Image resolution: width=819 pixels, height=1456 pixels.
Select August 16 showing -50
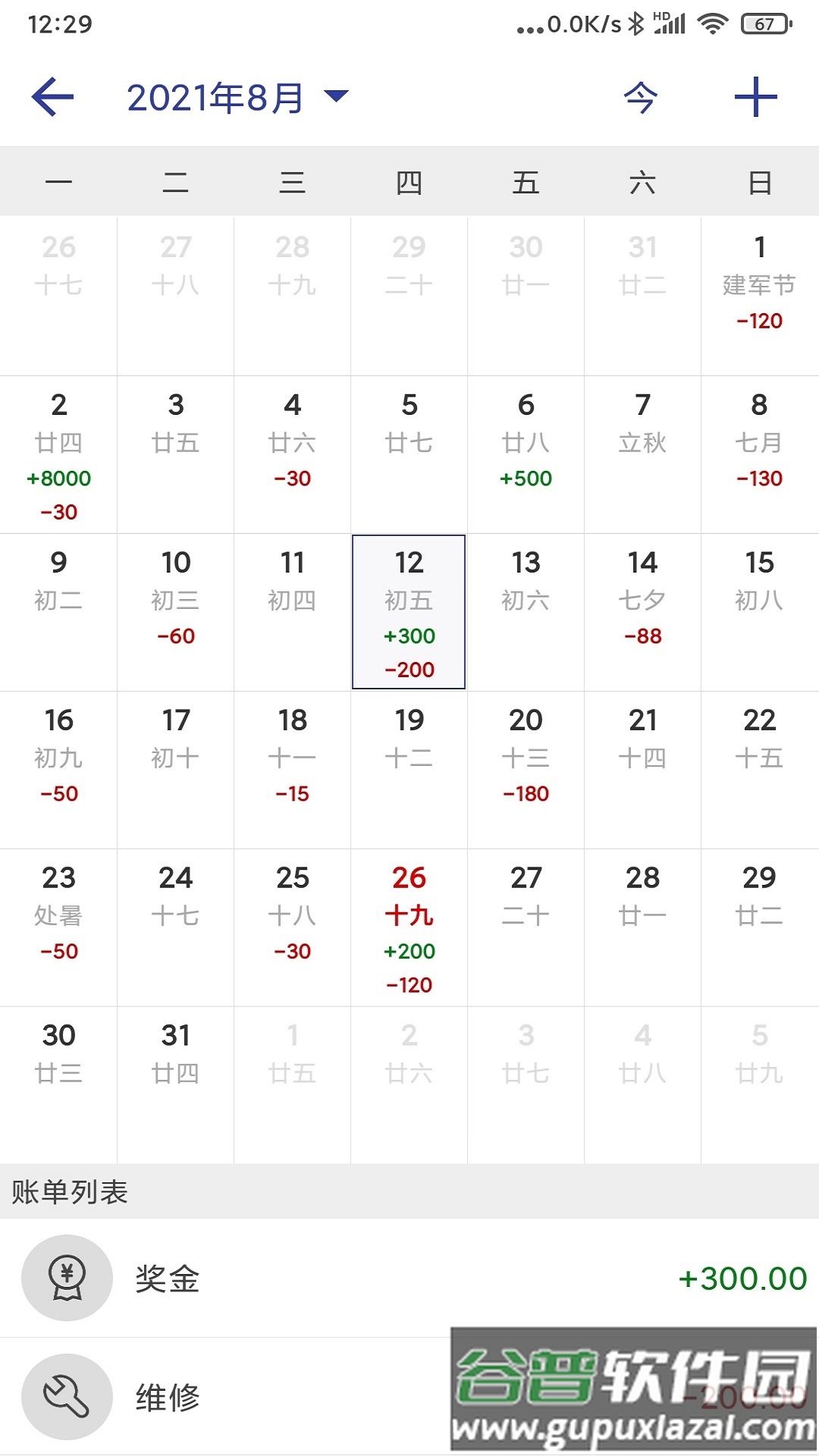[58, 769]
